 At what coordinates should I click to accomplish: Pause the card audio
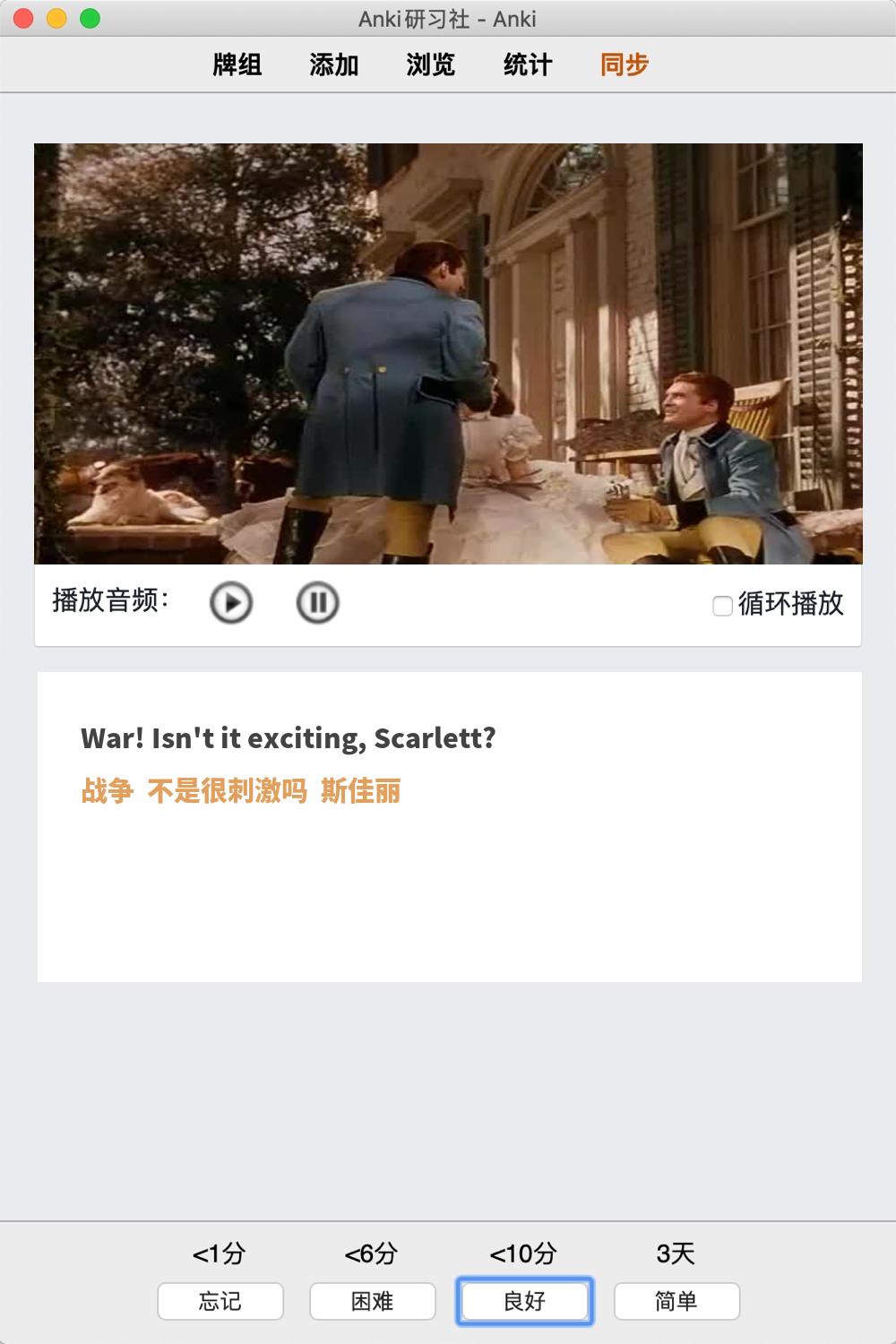pyautogui.click(x=317, y=603)
